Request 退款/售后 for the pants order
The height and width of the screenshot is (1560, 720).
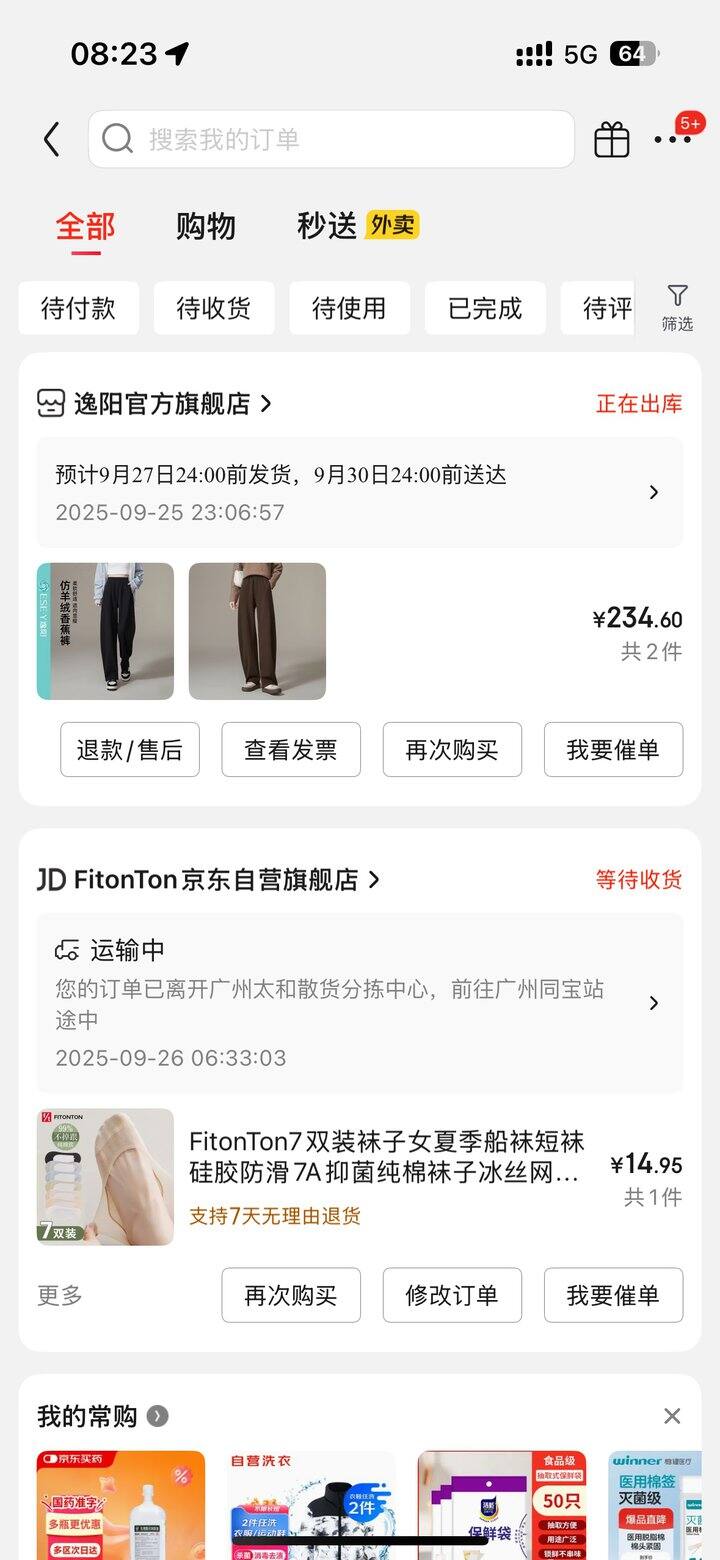130,750
